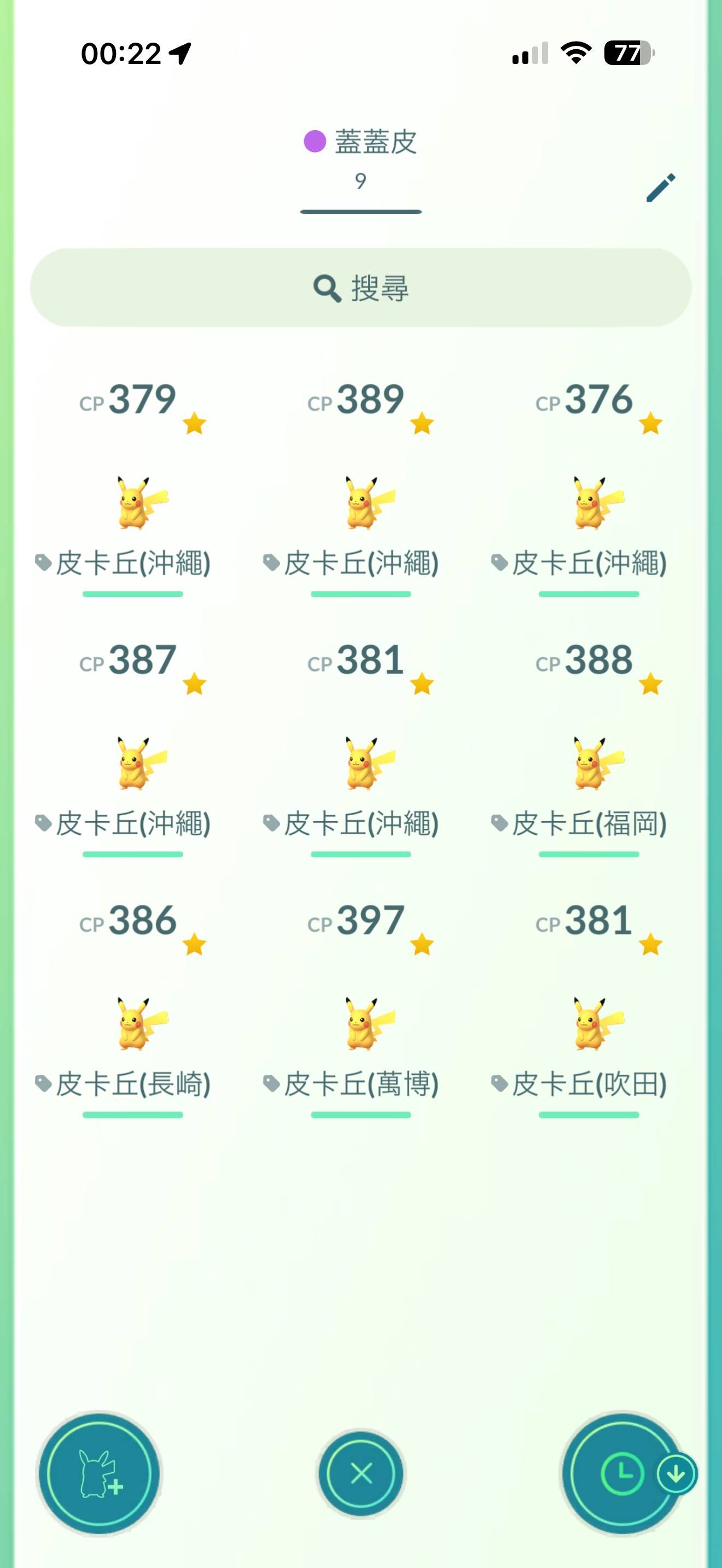Open the CP 388 Pikachu (福岡)
722x1568 pixels.
pyautogui.click(x=589, y=763)
